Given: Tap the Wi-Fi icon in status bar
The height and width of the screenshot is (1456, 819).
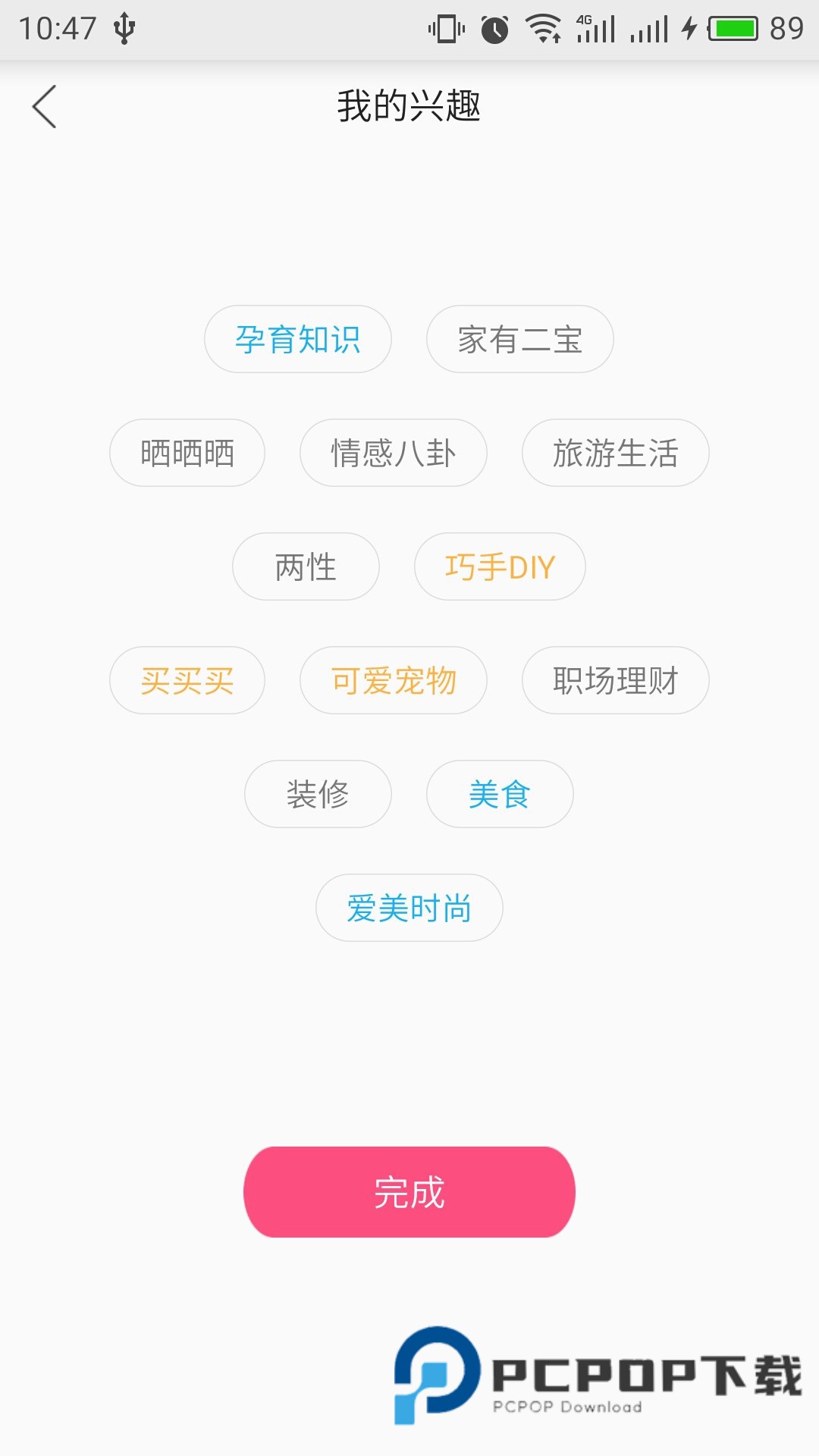Looking at the screenshot, I should [544, 29].
